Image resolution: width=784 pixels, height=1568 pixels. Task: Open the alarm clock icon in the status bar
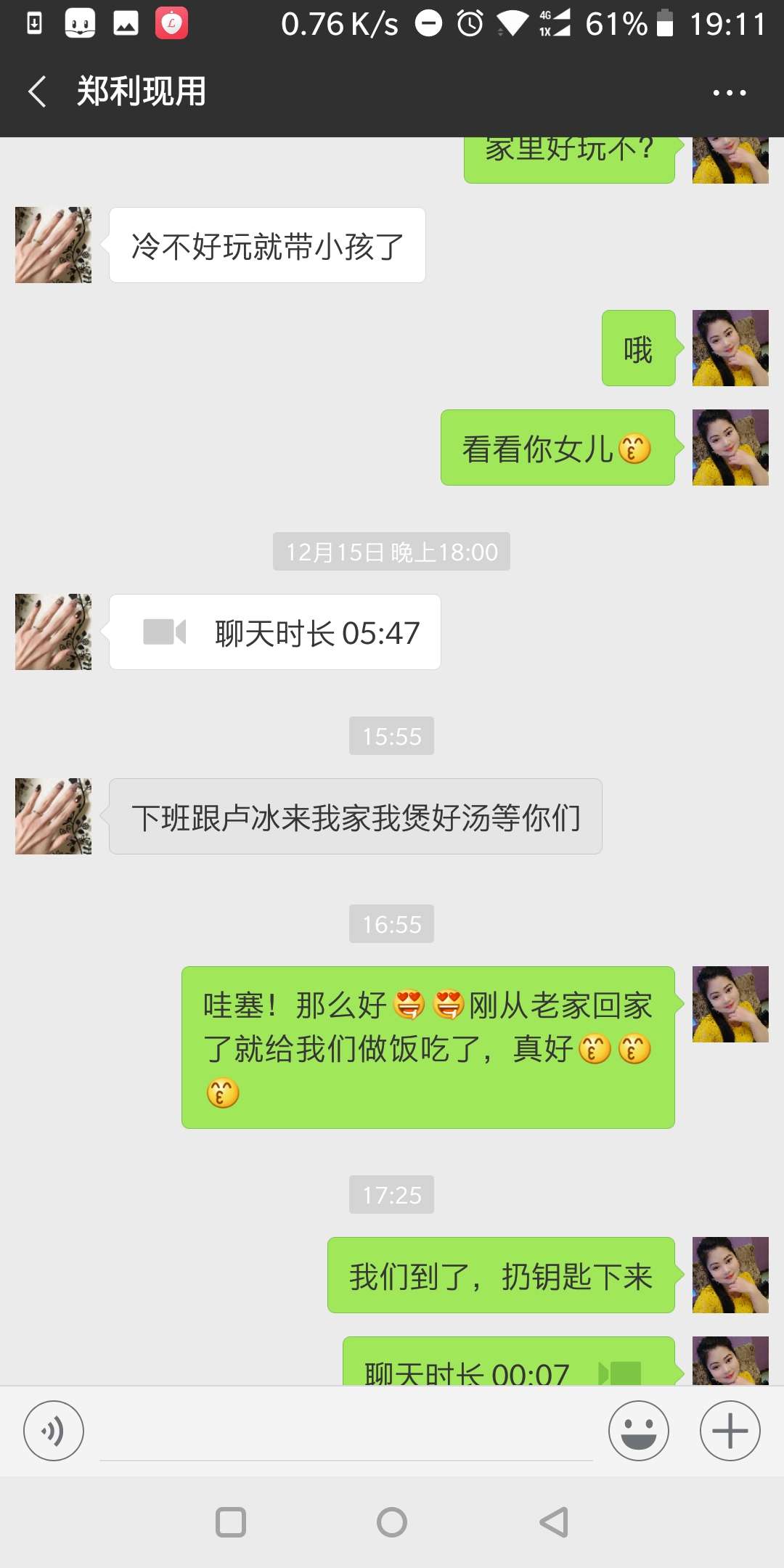point(469,24)
